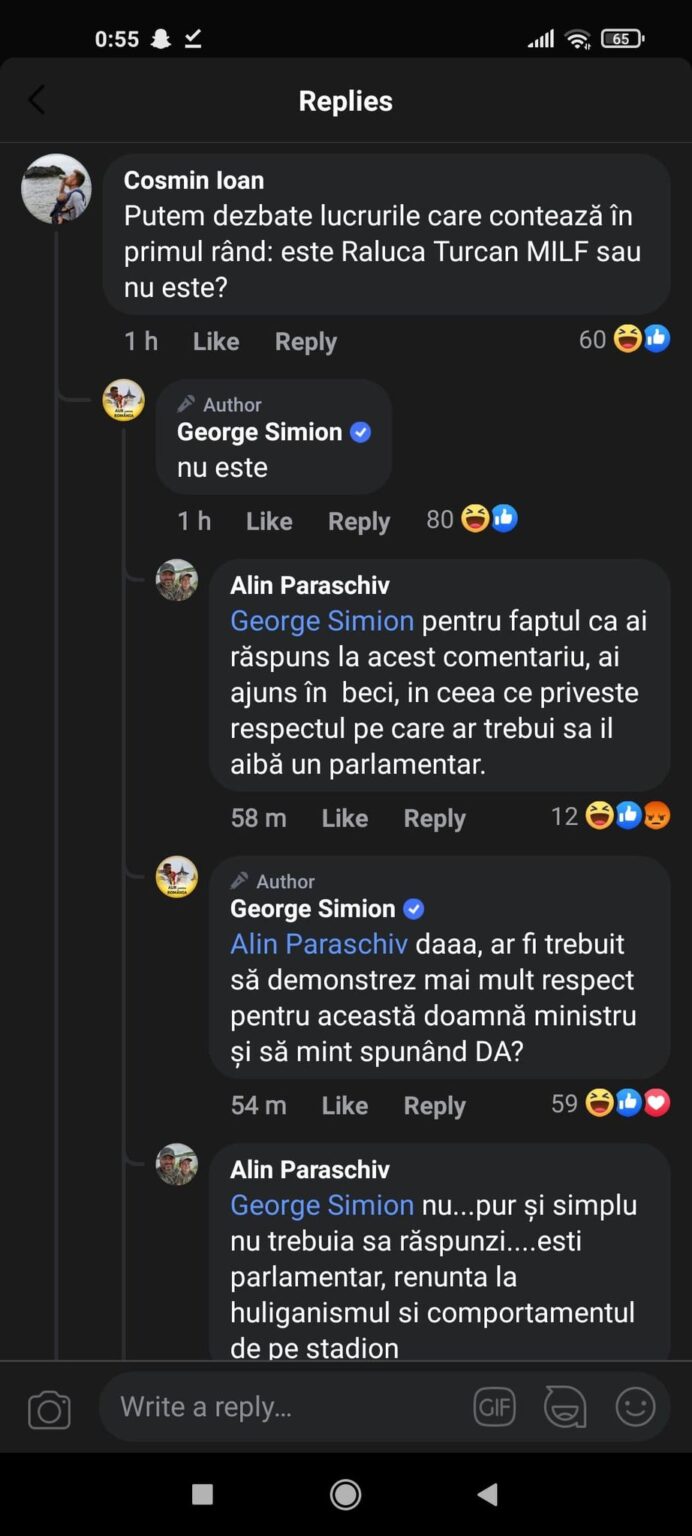Tap the system back navigation button
This screenshot has height=1536, width=692.
[488, 1494]
